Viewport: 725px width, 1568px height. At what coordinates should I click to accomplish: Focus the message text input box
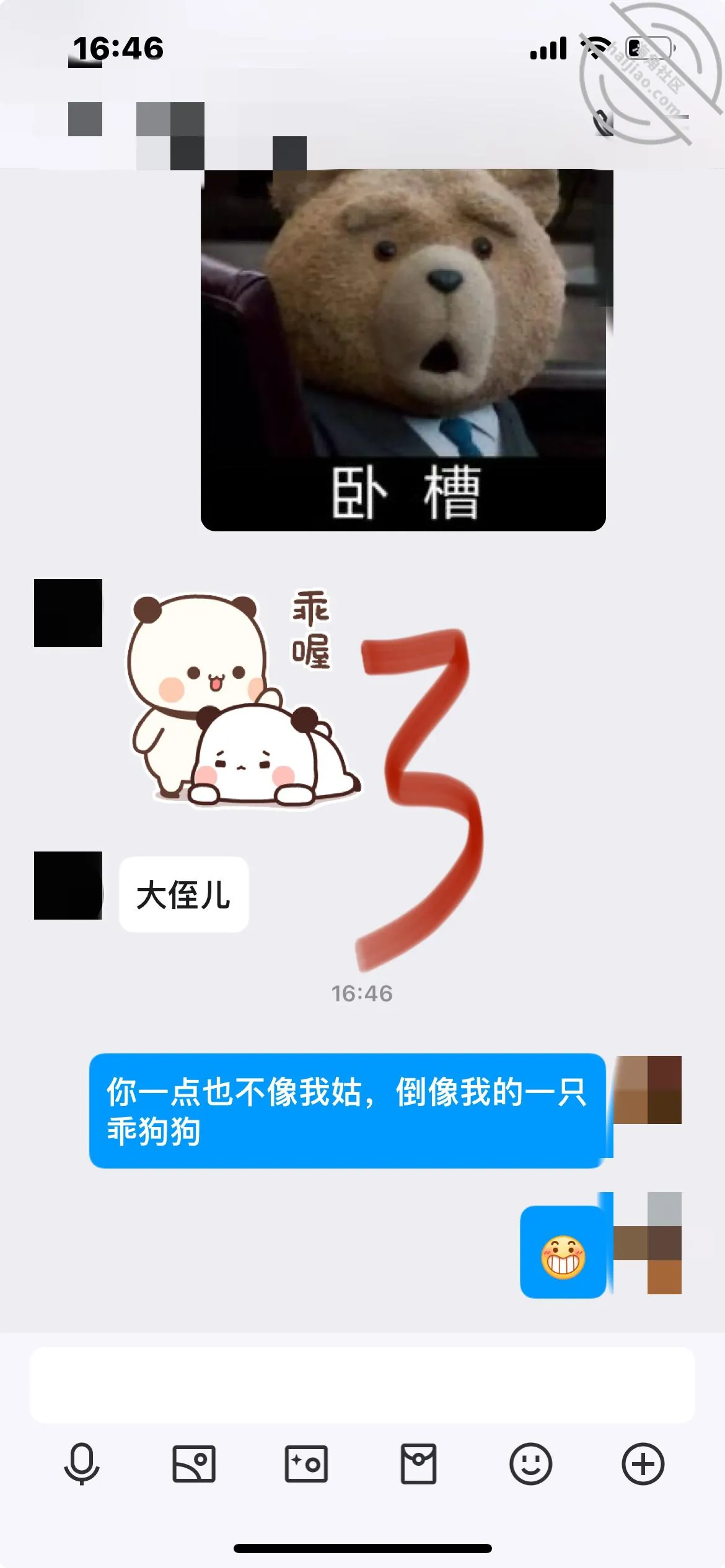362,1385
